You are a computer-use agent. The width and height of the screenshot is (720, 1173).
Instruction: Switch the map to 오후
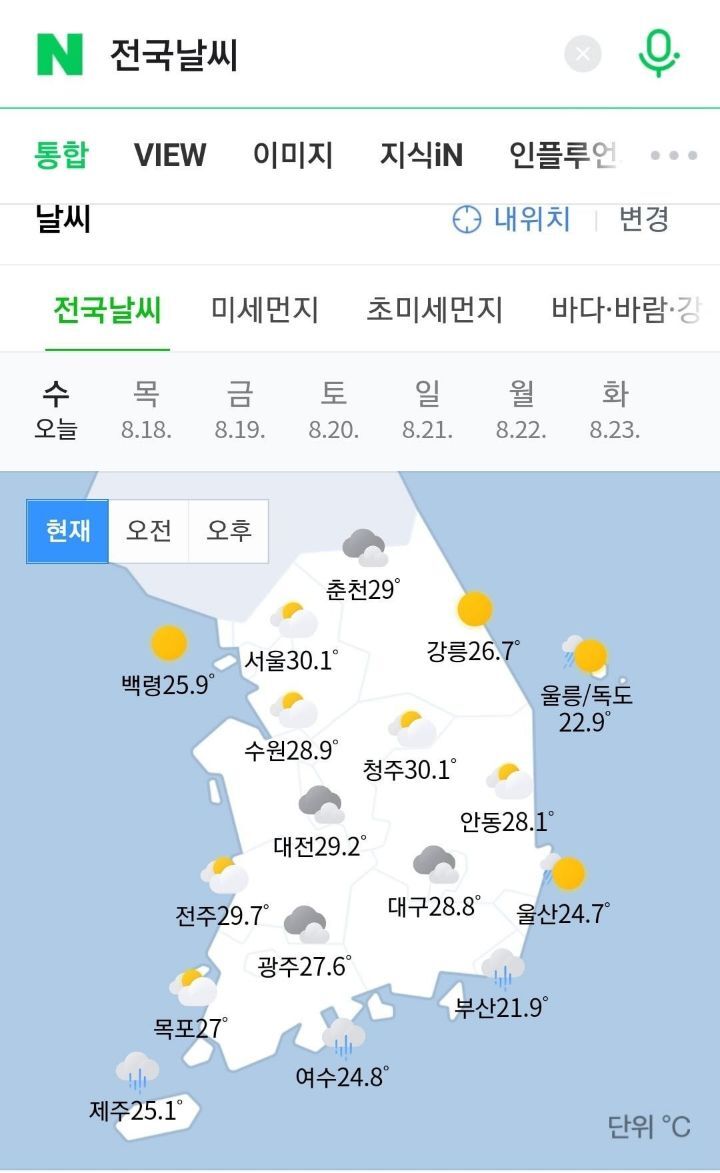pyautogui.click(x=229, y=531)
